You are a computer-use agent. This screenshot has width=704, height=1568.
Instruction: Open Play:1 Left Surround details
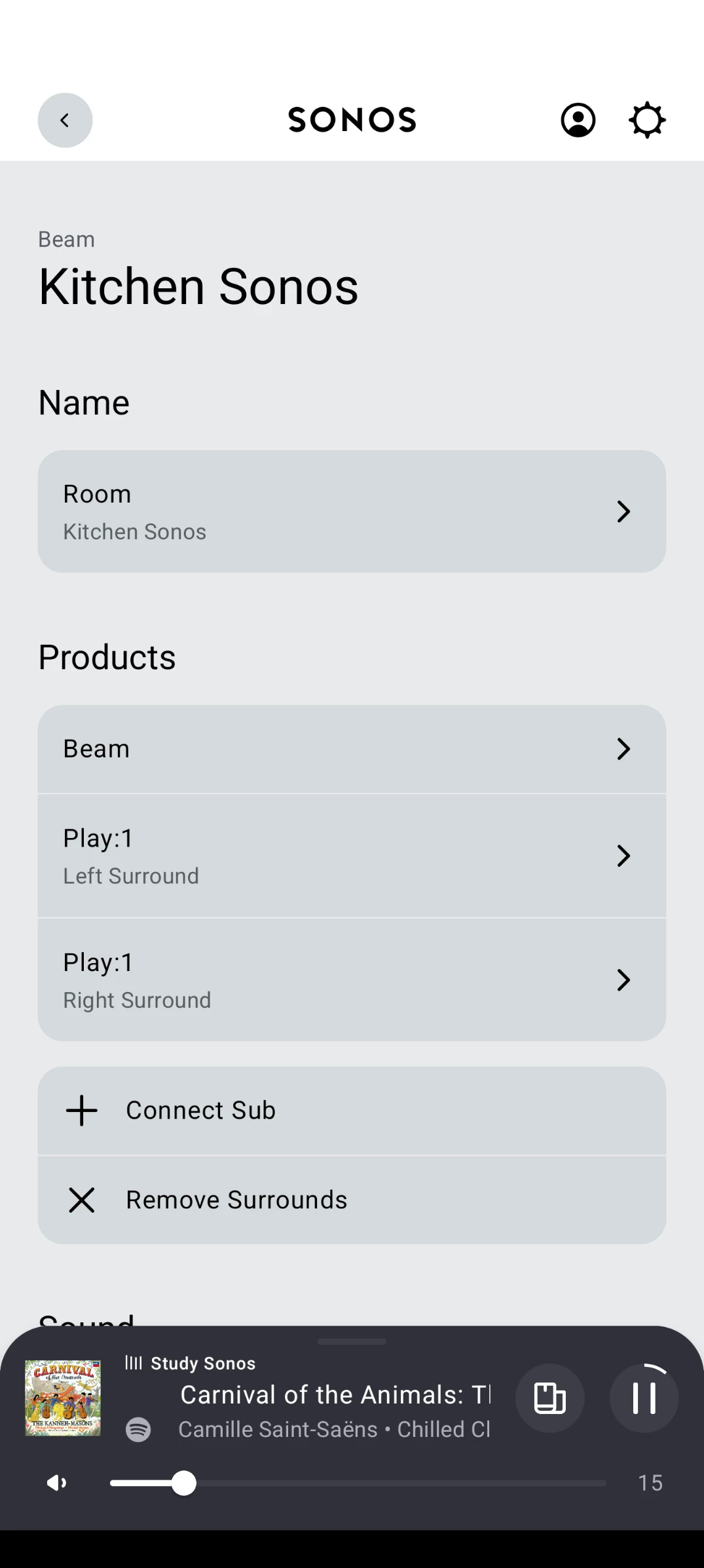[x=352, y=856]
